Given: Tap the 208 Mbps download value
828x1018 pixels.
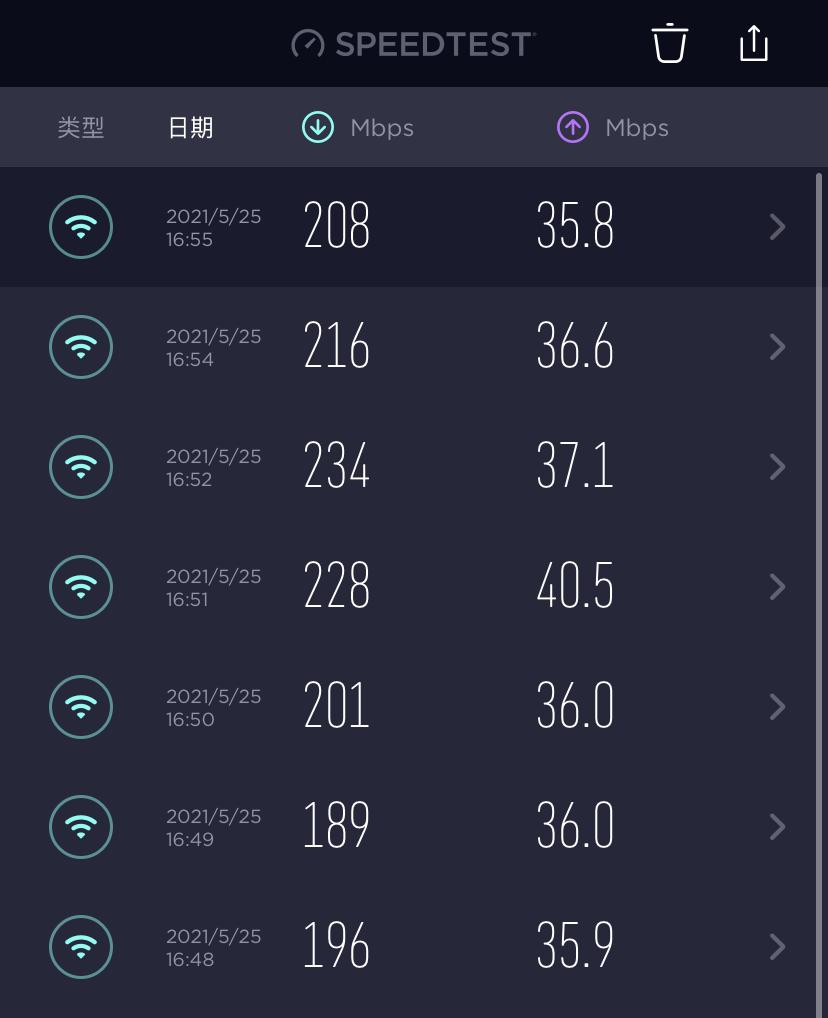Looking at the screenshot, I should click(x=336, y=227).
